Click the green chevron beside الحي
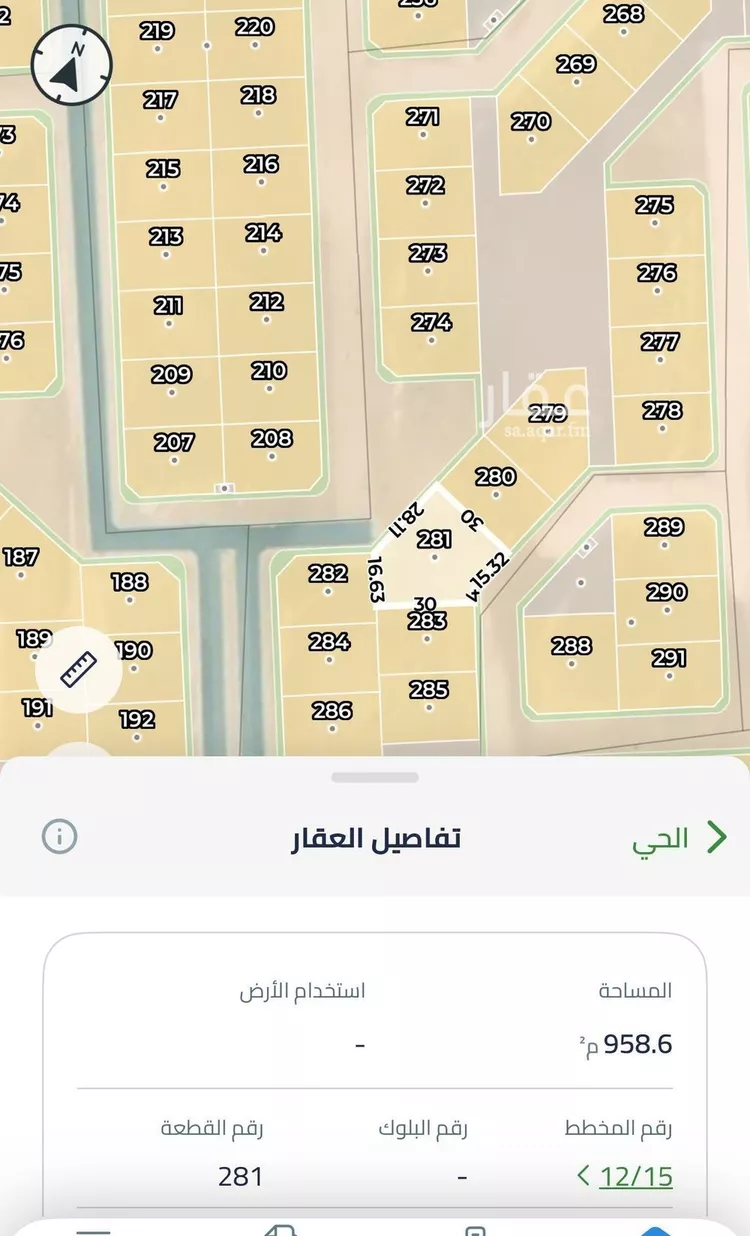The image size is (750, 1236). click(716, 838)
